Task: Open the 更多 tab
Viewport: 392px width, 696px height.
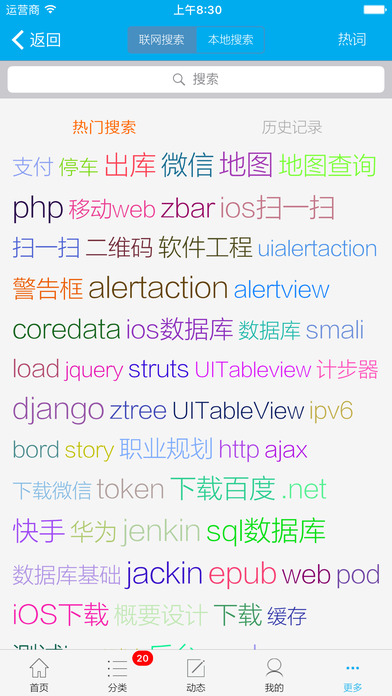Action: [352, 675]
